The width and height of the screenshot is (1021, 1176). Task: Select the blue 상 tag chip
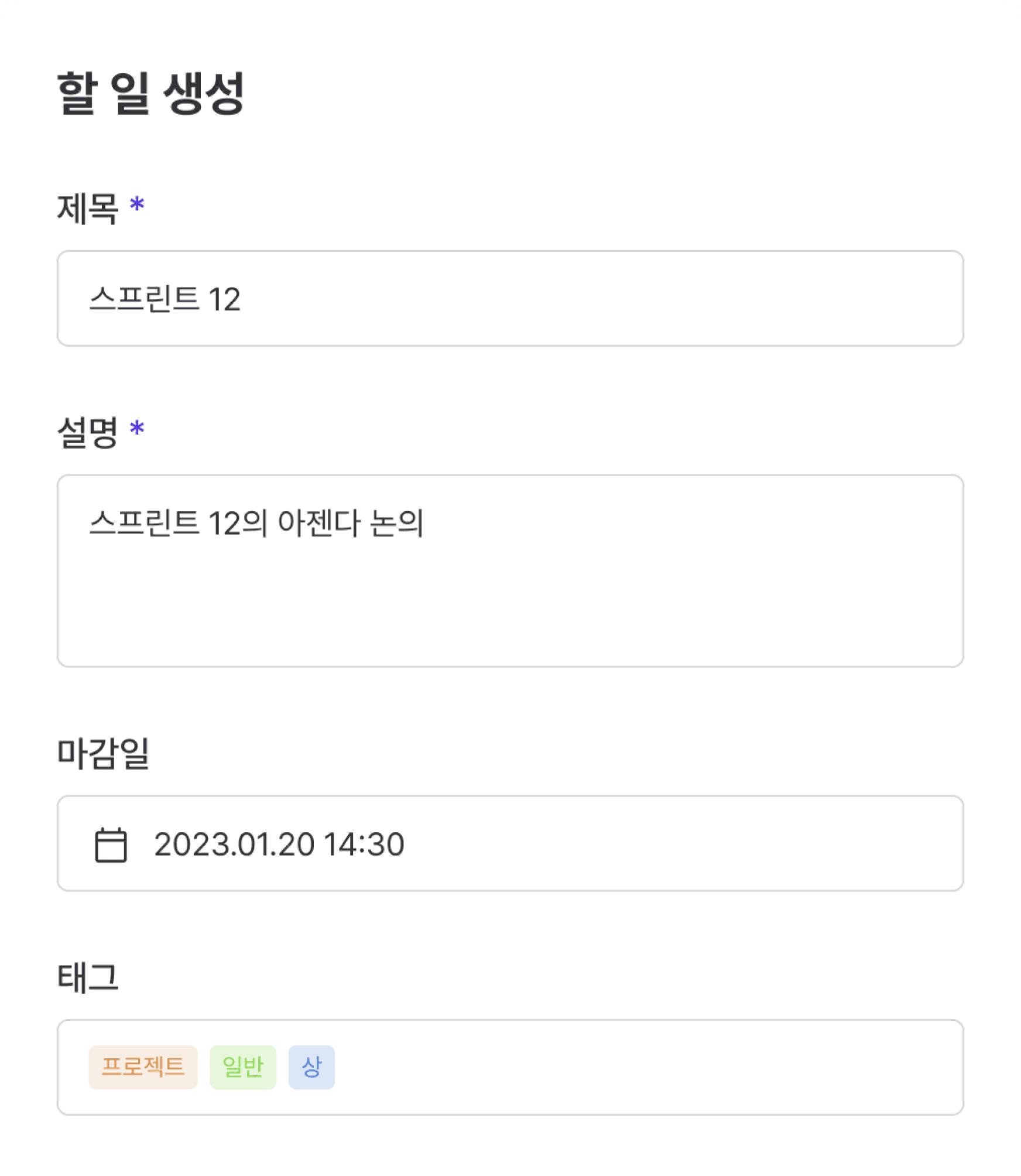coord(311,1067)
